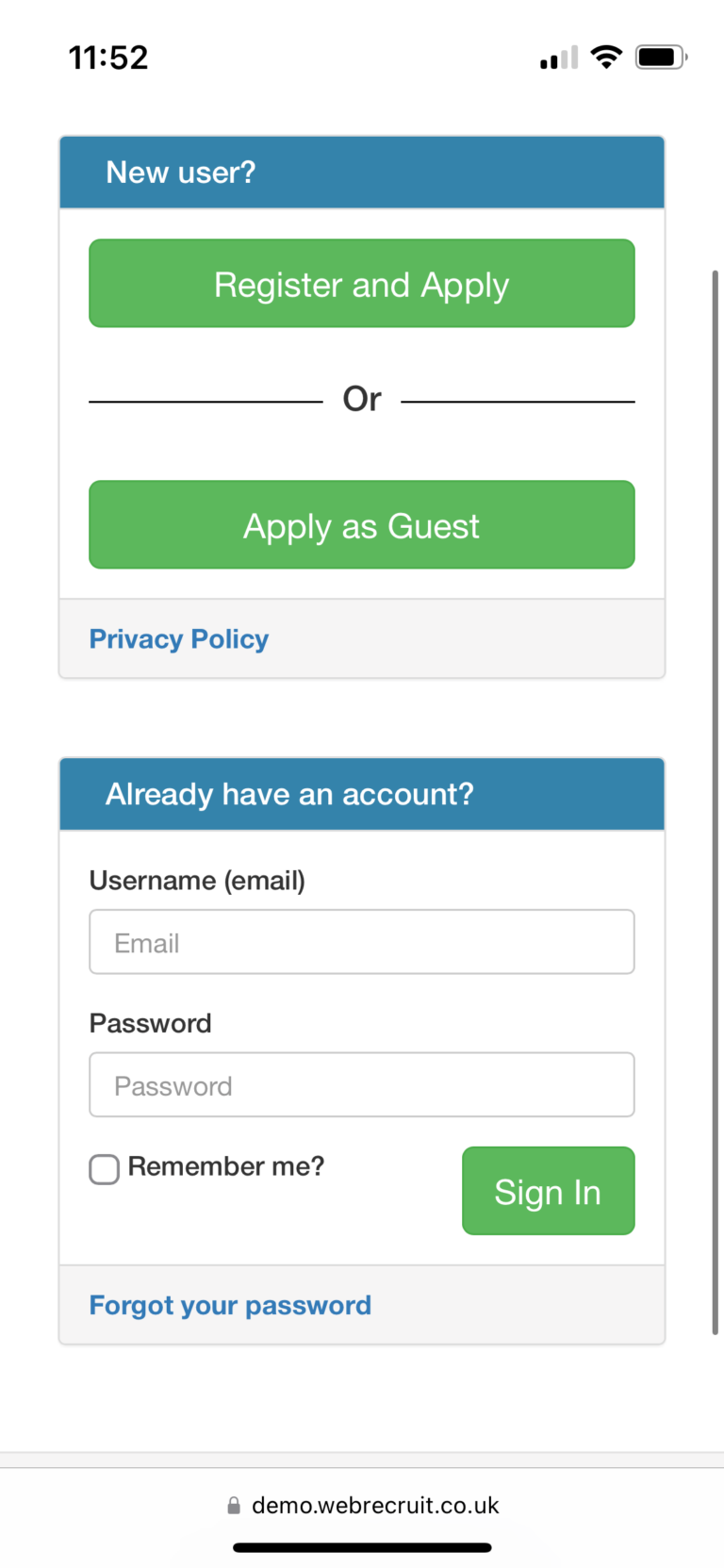Screen dimensions: 724x1568
Task: Focus the Email username field
Action: pos(361,942)
